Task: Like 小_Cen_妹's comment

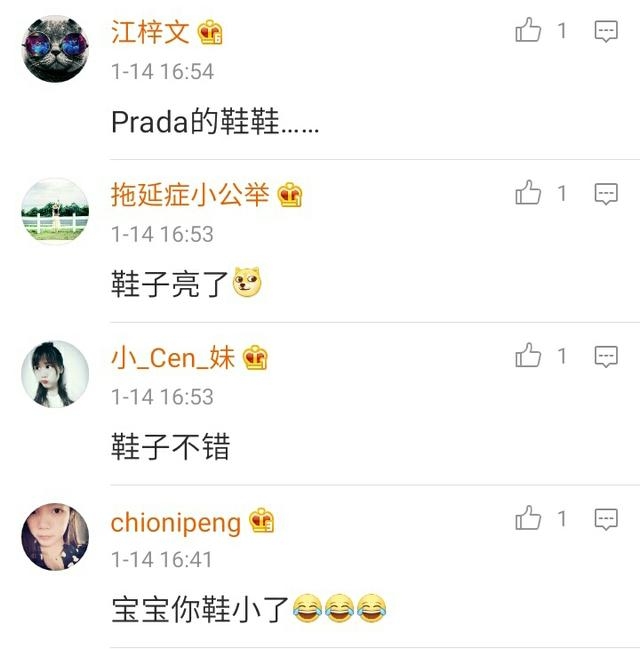Action: [528, 356]
